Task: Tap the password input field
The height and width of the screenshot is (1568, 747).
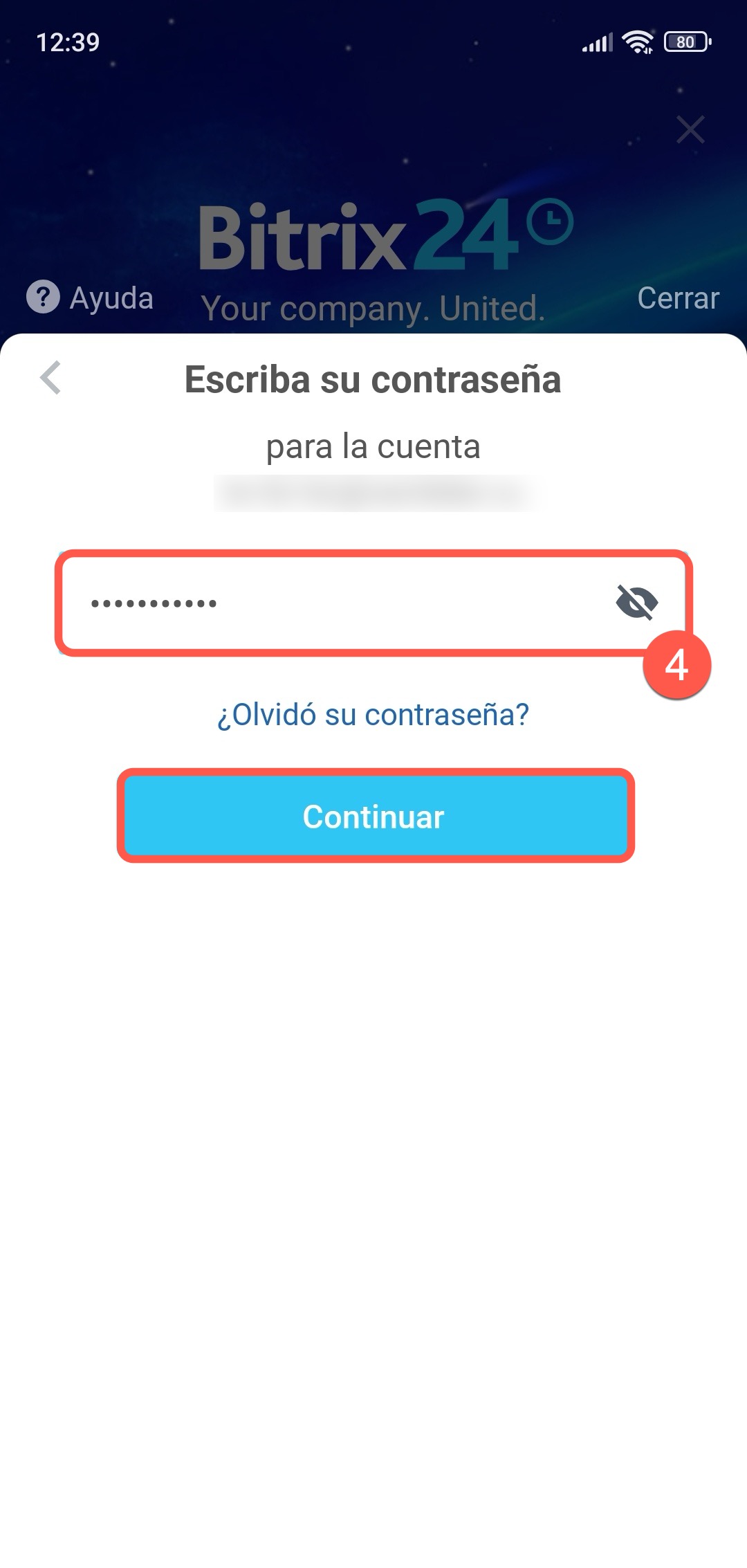Action: point(332,603)
